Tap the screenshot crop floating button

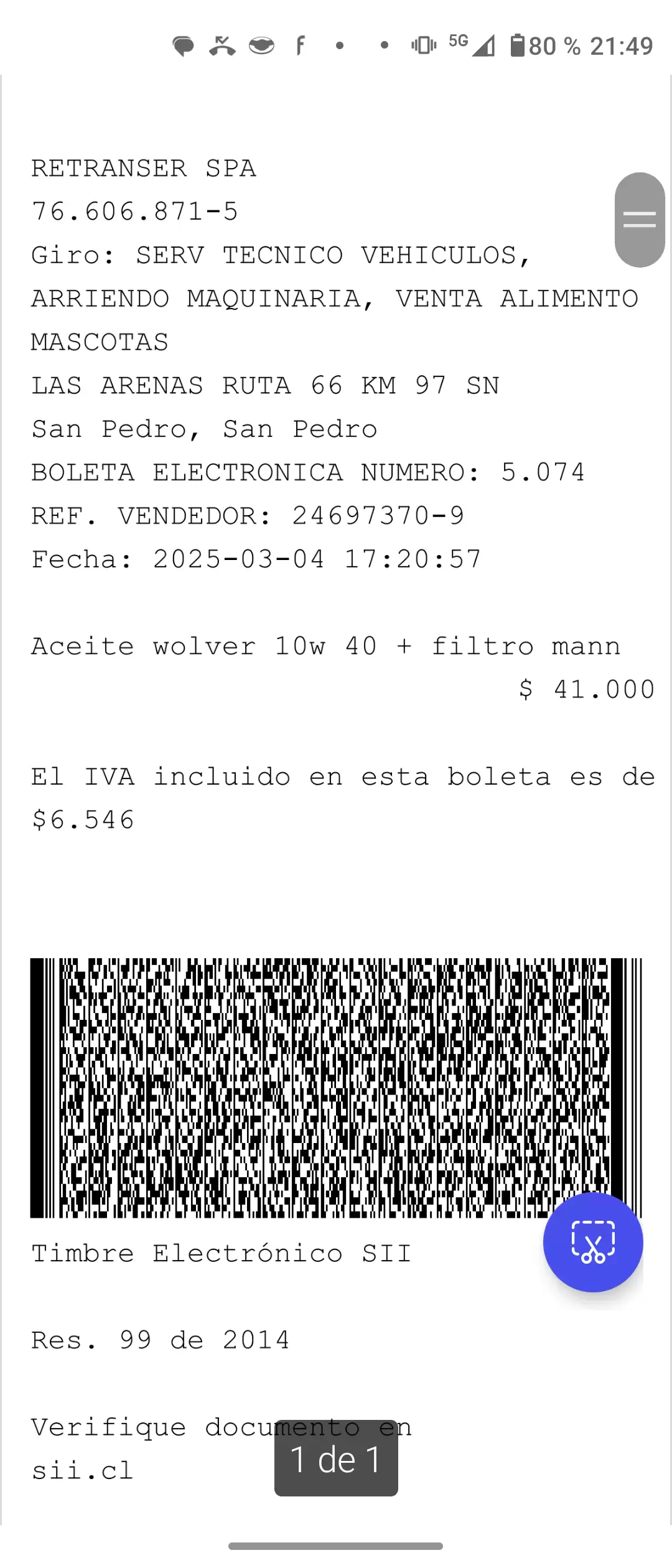tap(592, 1242)
